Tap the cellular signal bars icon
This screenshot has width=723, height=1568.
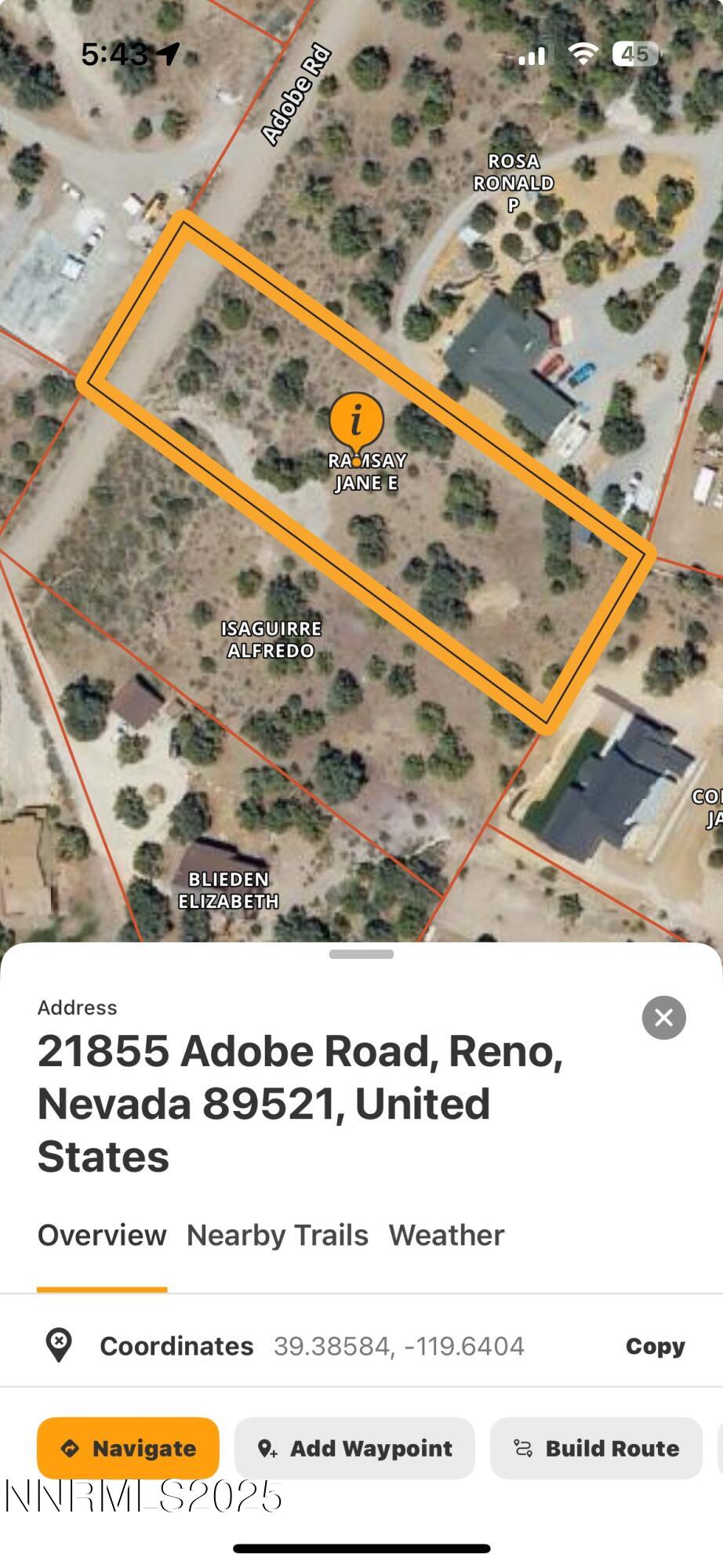pyautogui.click(x=535, y=55)
